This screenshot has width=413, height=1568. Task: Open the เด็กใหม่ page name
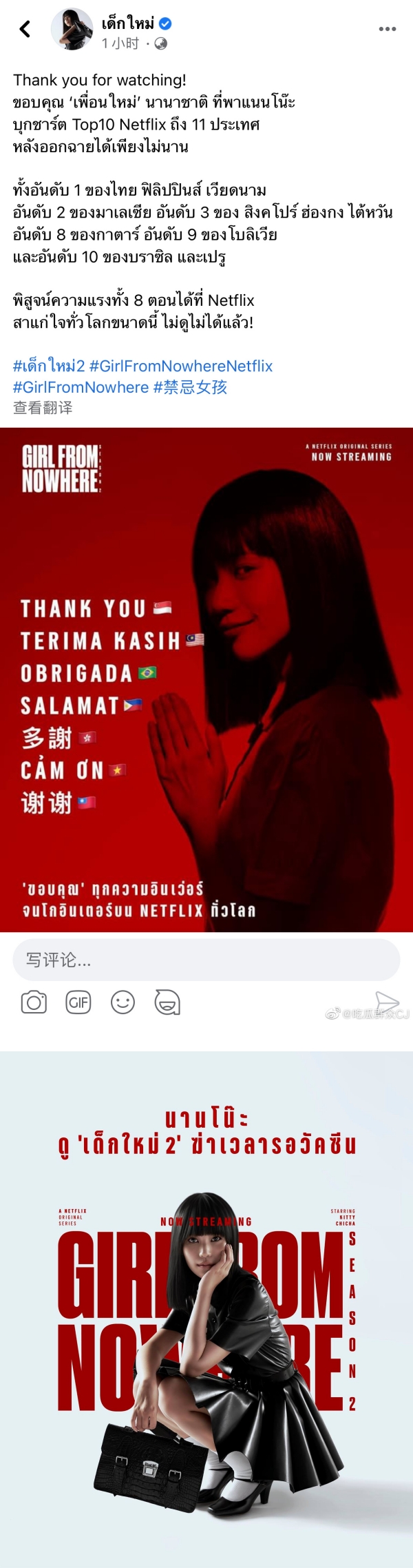128,23
